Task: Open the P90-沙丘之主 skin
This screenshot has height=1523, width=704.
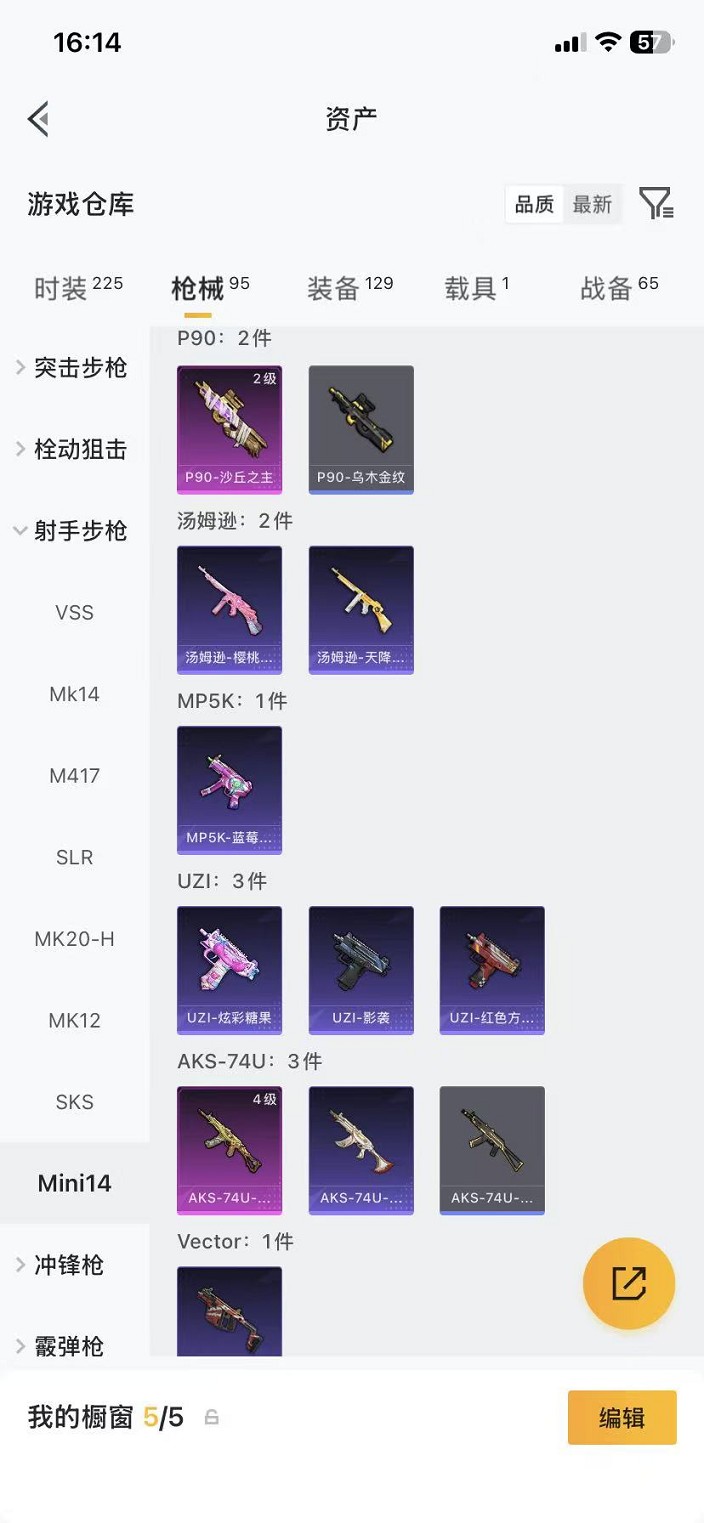Action: 229,429
